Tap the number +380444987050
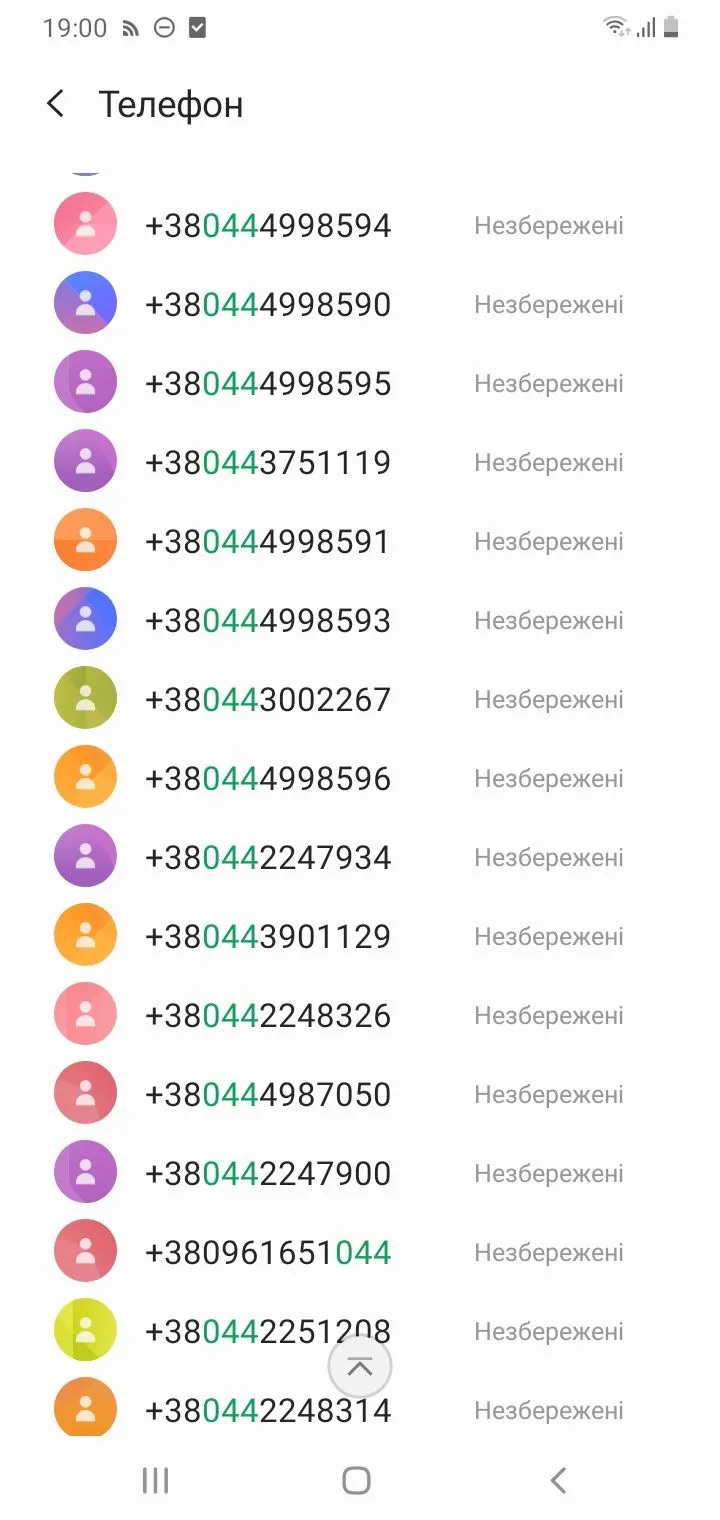Screen dimensions: 720x1520 268,1095
